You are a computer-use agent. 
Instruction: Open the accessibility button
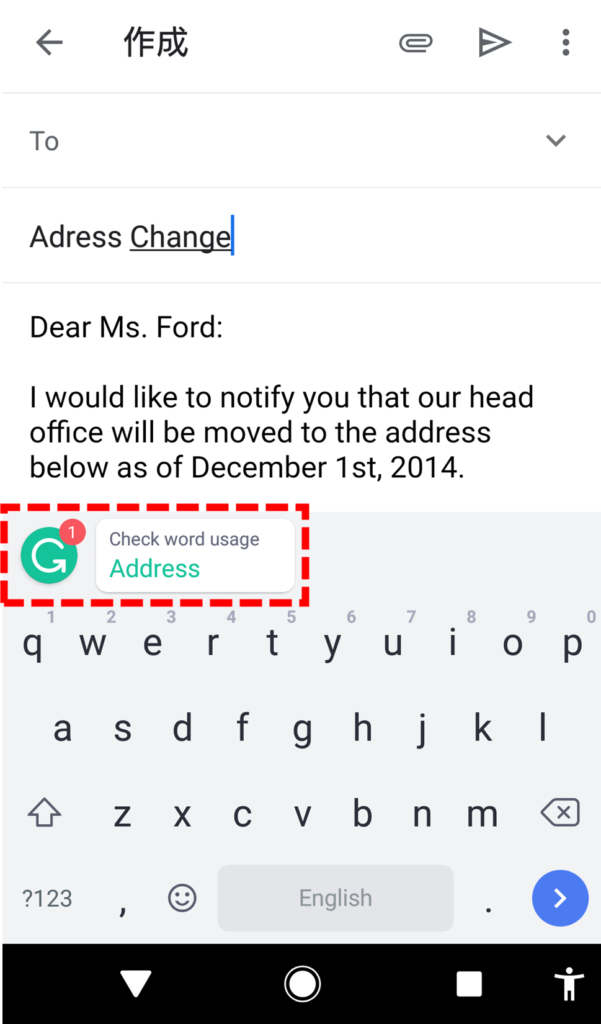[570, 984]
